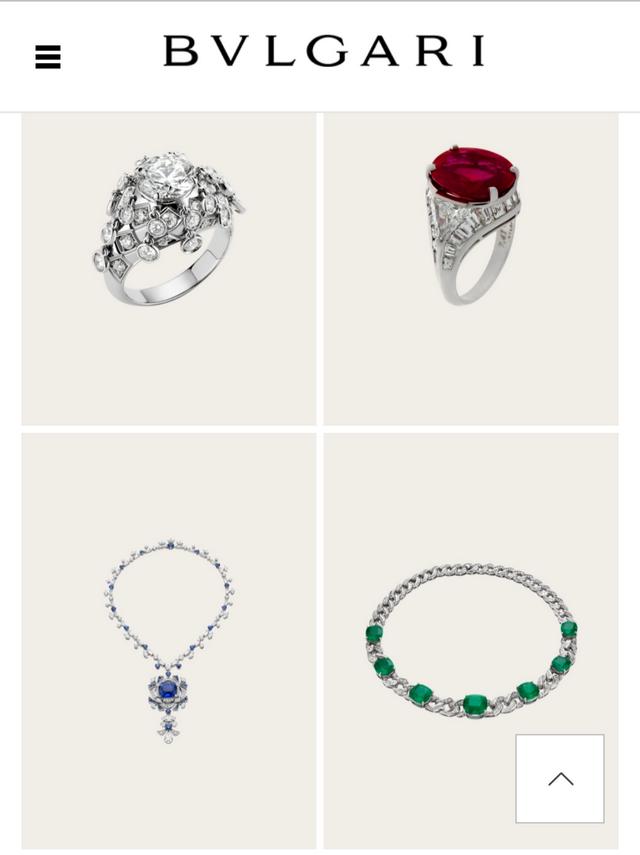640x855 pixels.
Task: Go to the Bvlgari home page logo
Action: (x=323, y=52)
